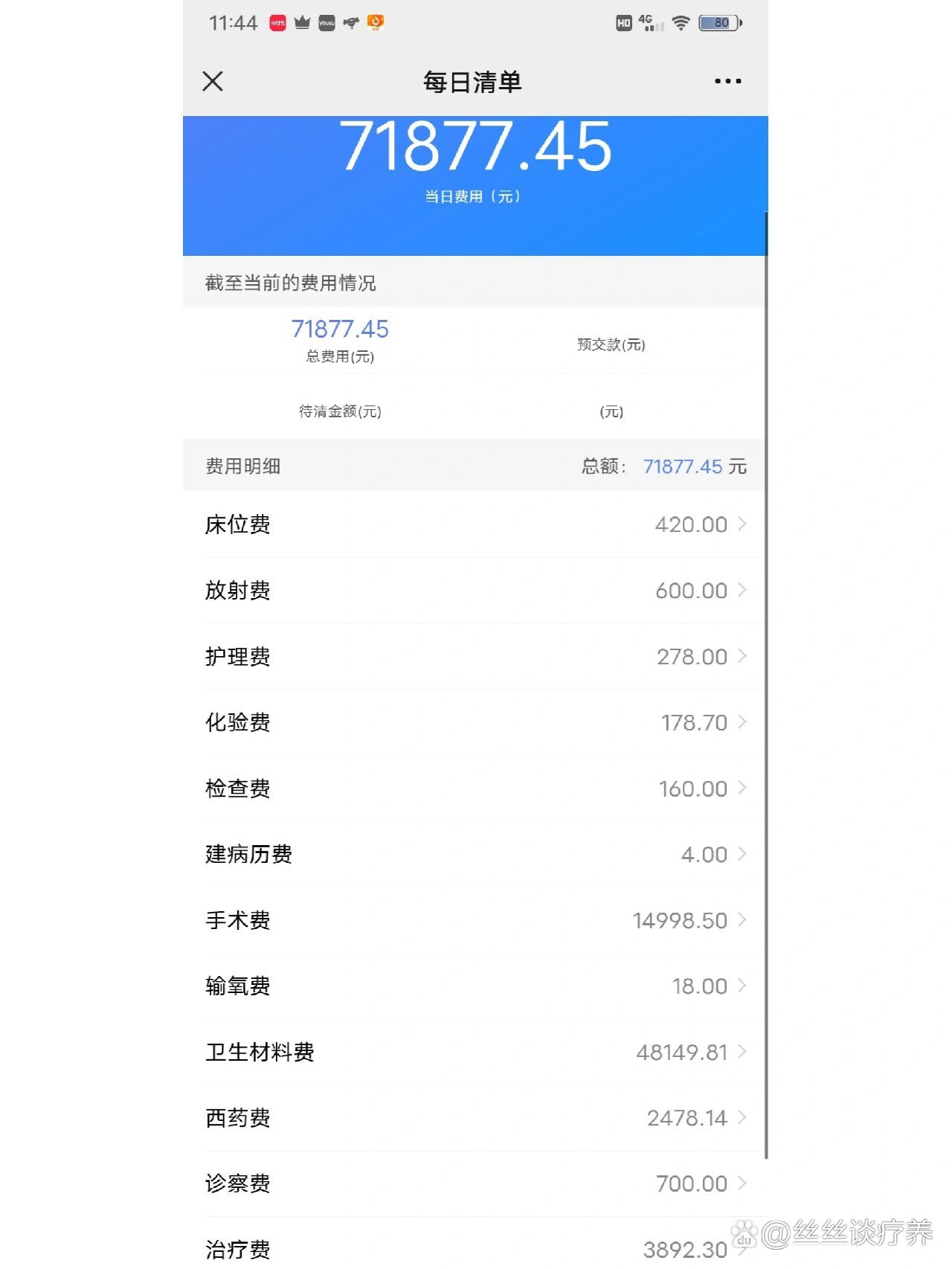View 建病历费 details
The height and width of the screenshot is (1269, 952).
coord(475,854)
